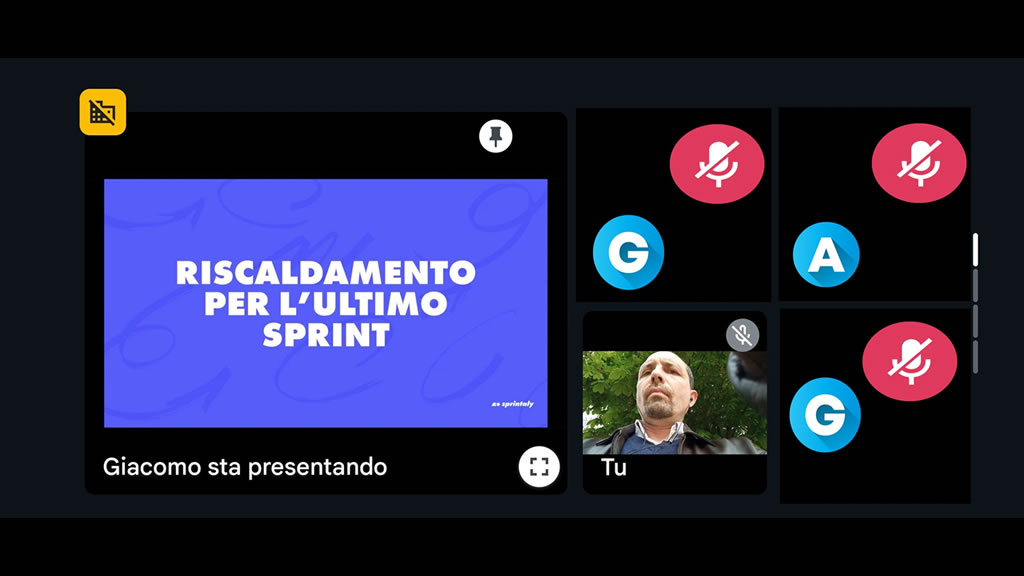
Task: Open Giacomo's presentation tile
Action: click(x=325, y=303)
